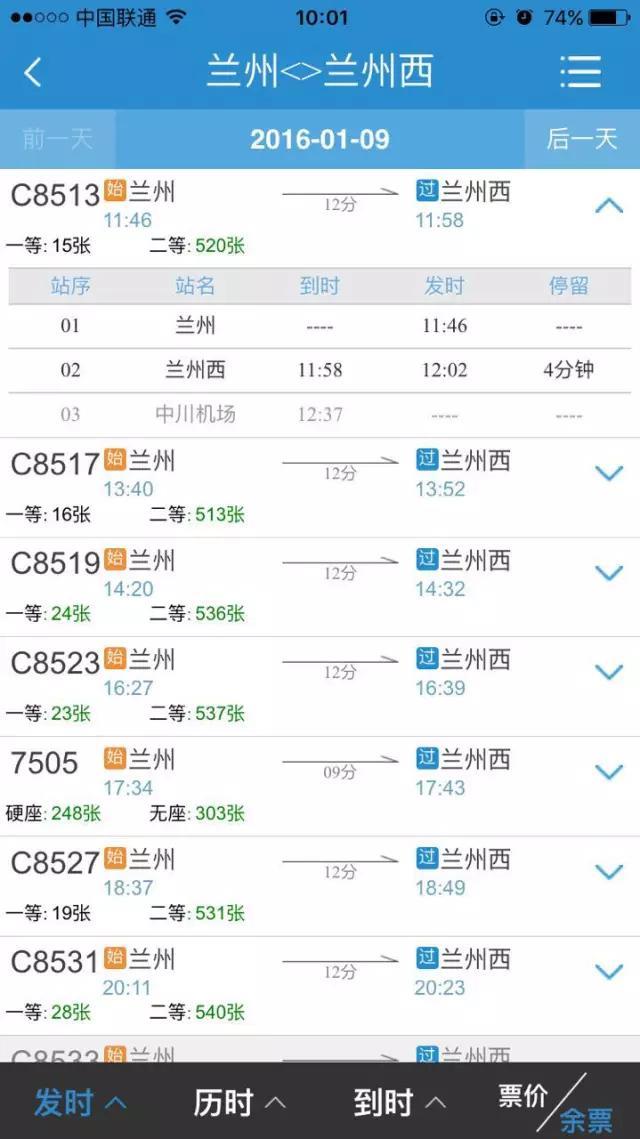Viewport: 640px width, 1139px height.
Task: Go to the previous day (前一天)
Action: tap(57, 139)
